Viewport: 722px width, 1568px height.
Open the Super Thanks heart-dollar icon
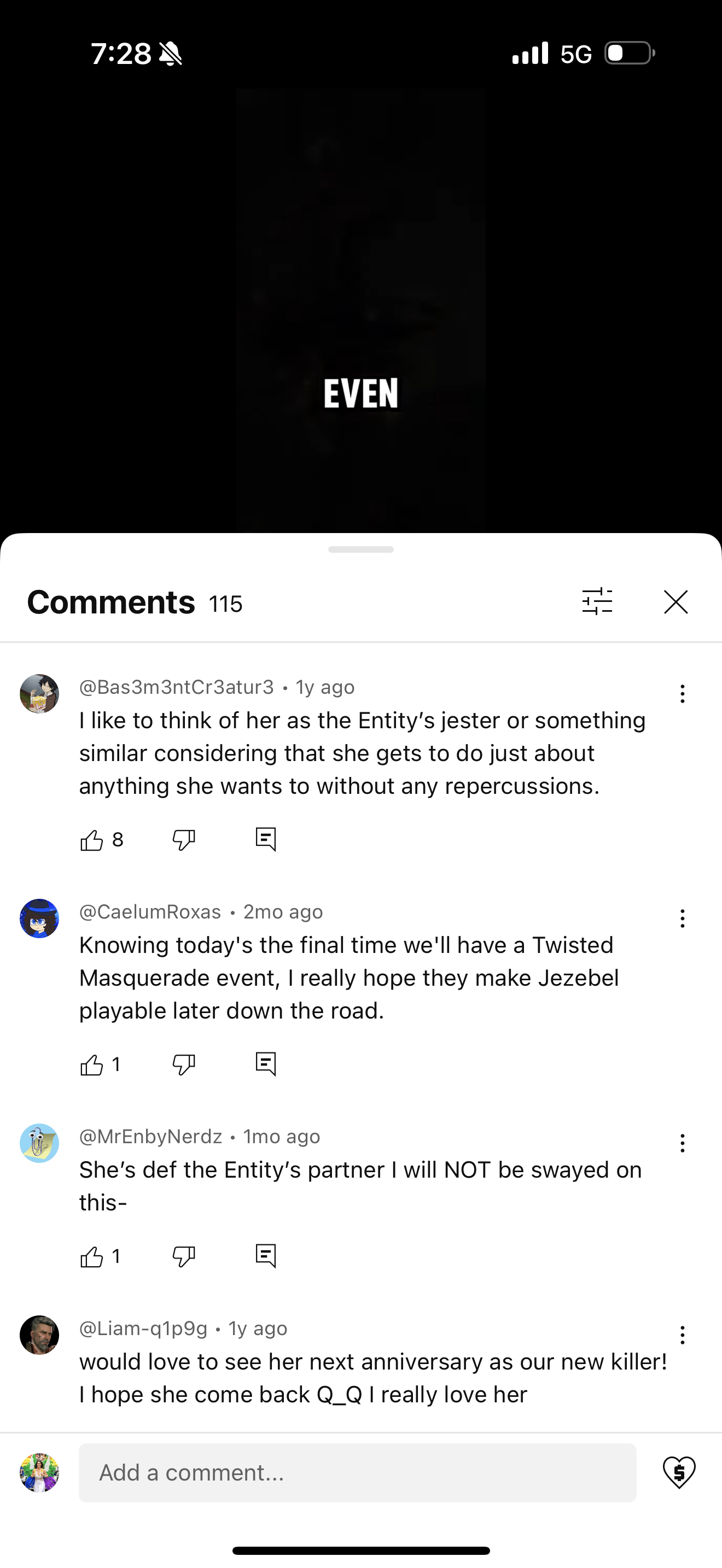(679, 1472)
